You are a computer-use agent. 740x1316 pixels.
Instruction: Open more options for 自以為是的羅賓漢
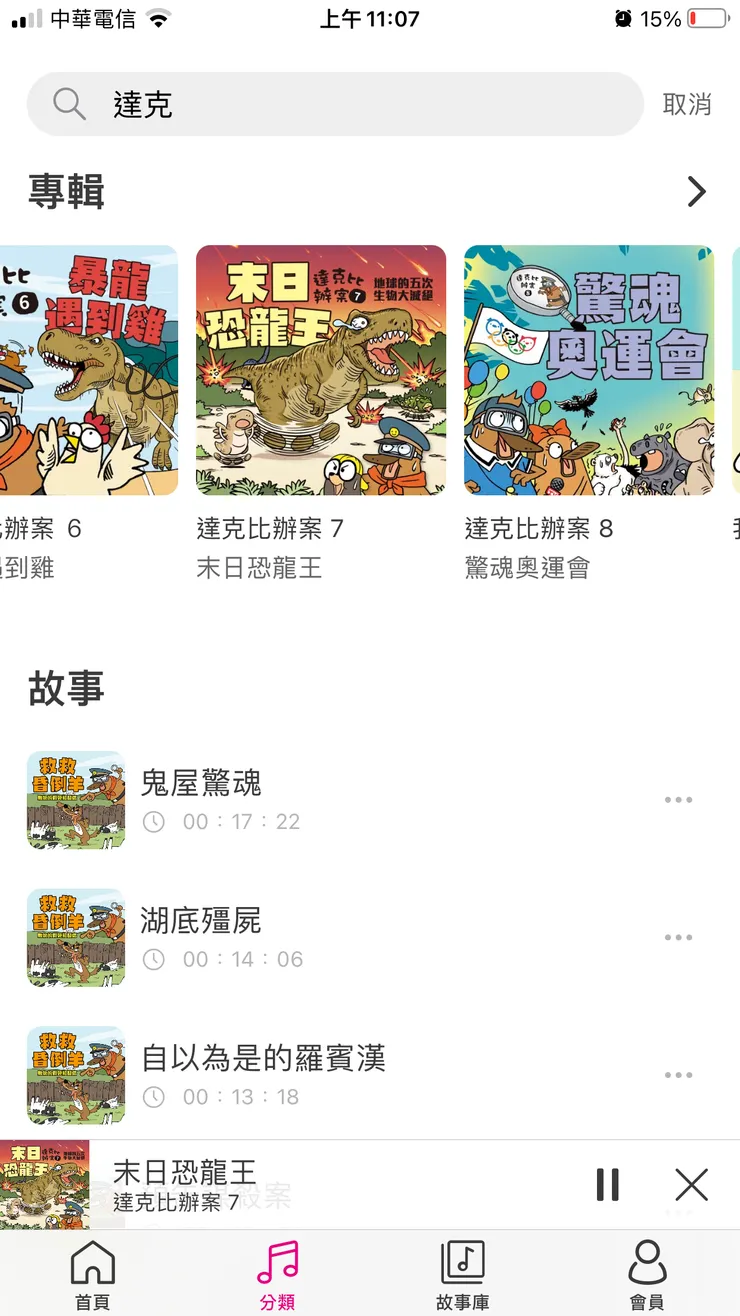coord(679,1074)
